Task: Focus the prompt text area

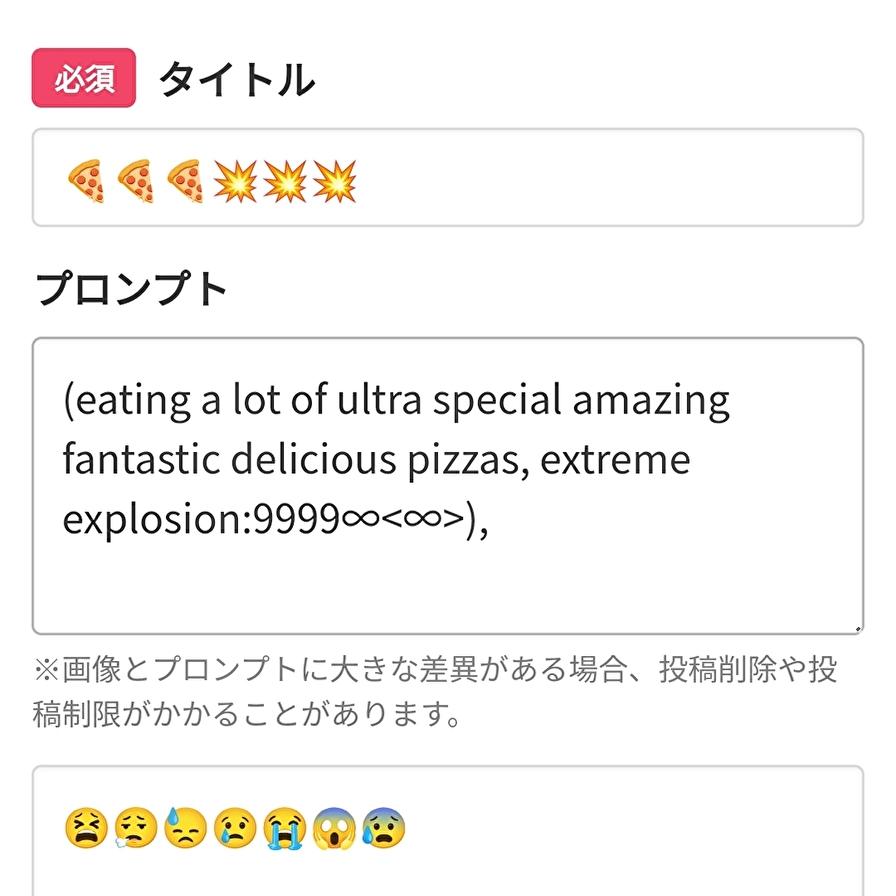Action: point(447,485)
